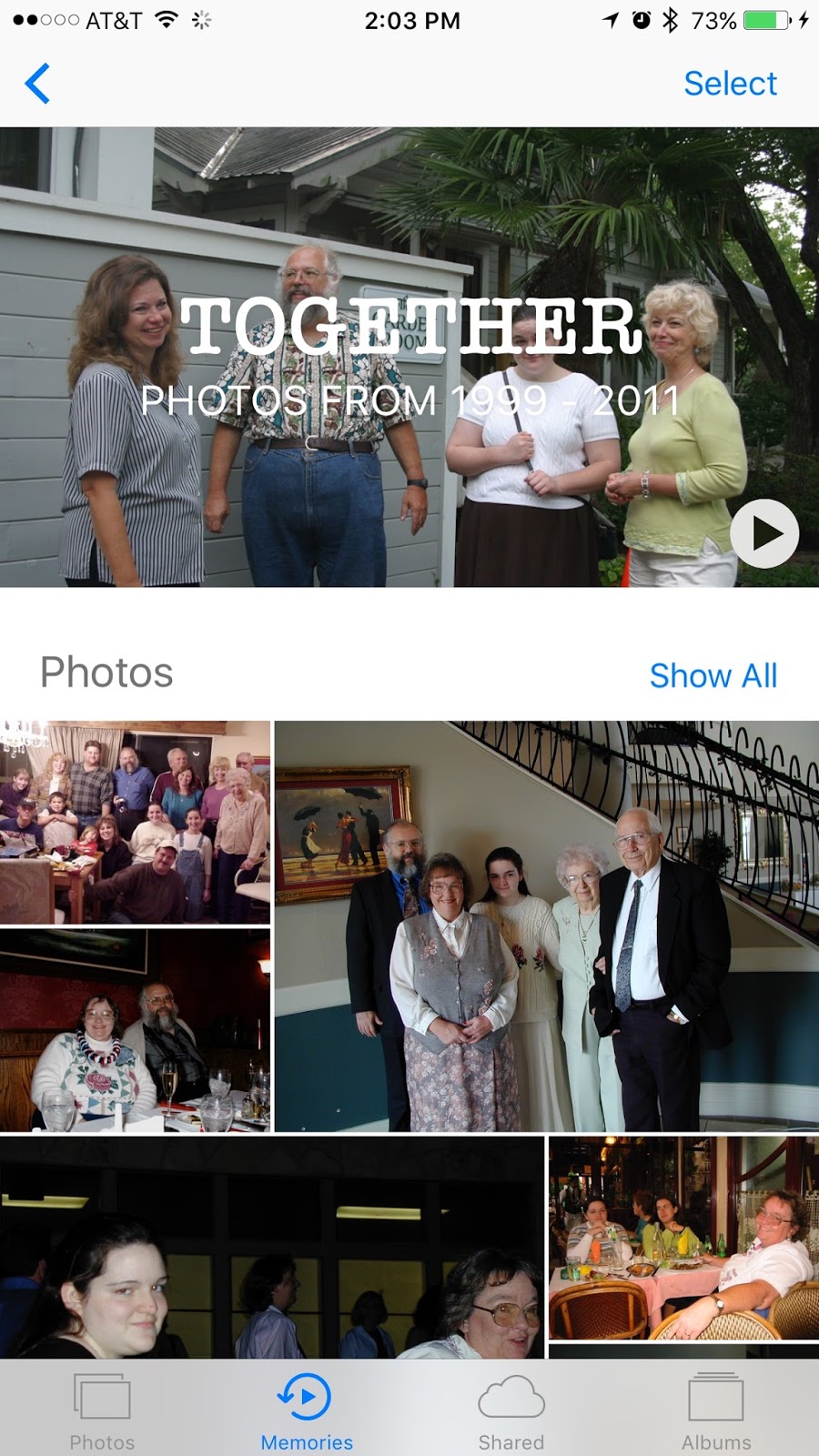
Task: Play the Together memory movie
Action: click(x=763, y=534)
